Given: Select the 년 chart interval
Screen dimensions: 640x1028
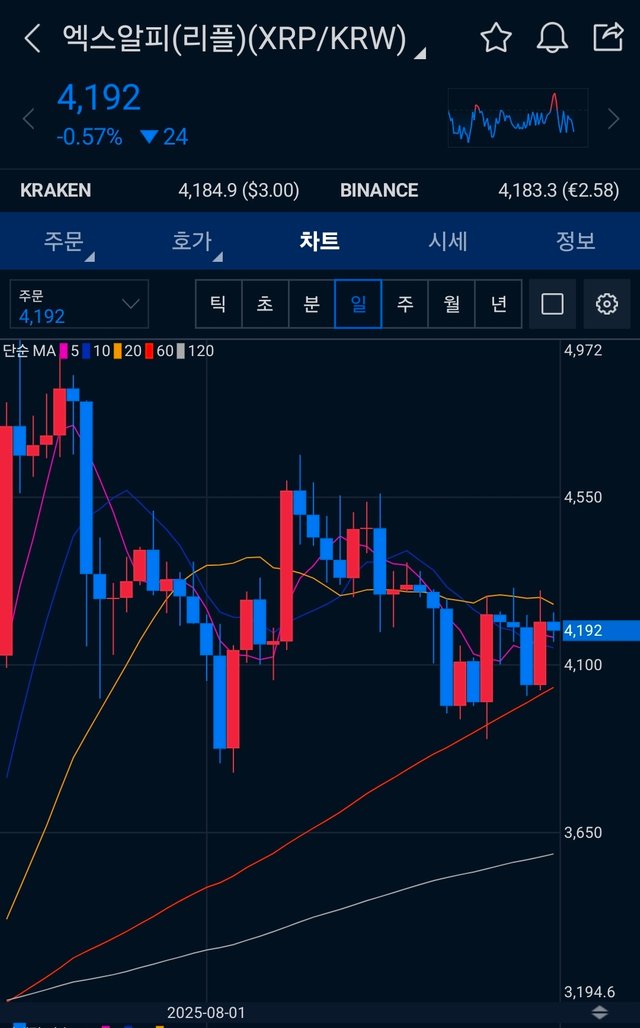Looking at the screenshot, I should pos(498,304).
